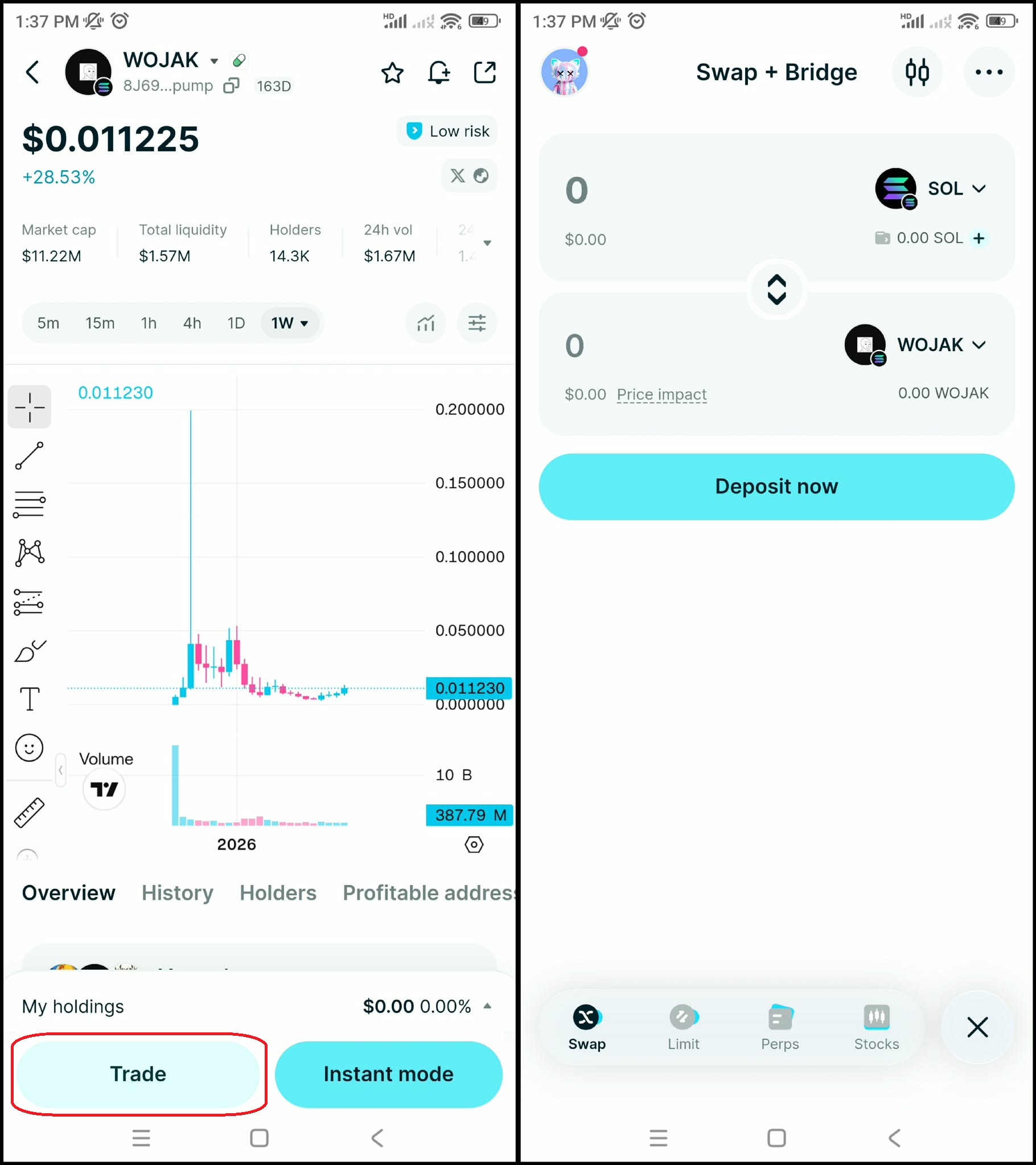Screen dimensions: 1036x1165
Task: Expand My holdings details
Action: (x=487, y=1006)
